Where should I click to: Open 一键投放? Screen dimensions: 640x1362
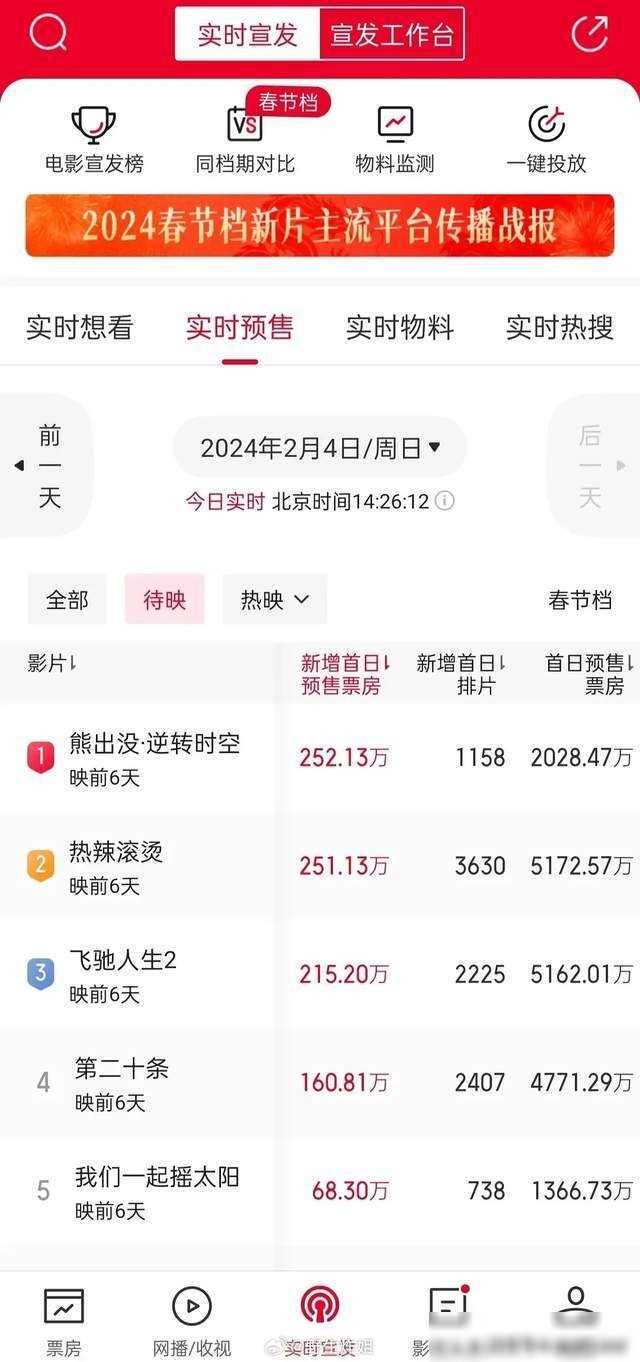pyautogui.click(x=546, y=139)
